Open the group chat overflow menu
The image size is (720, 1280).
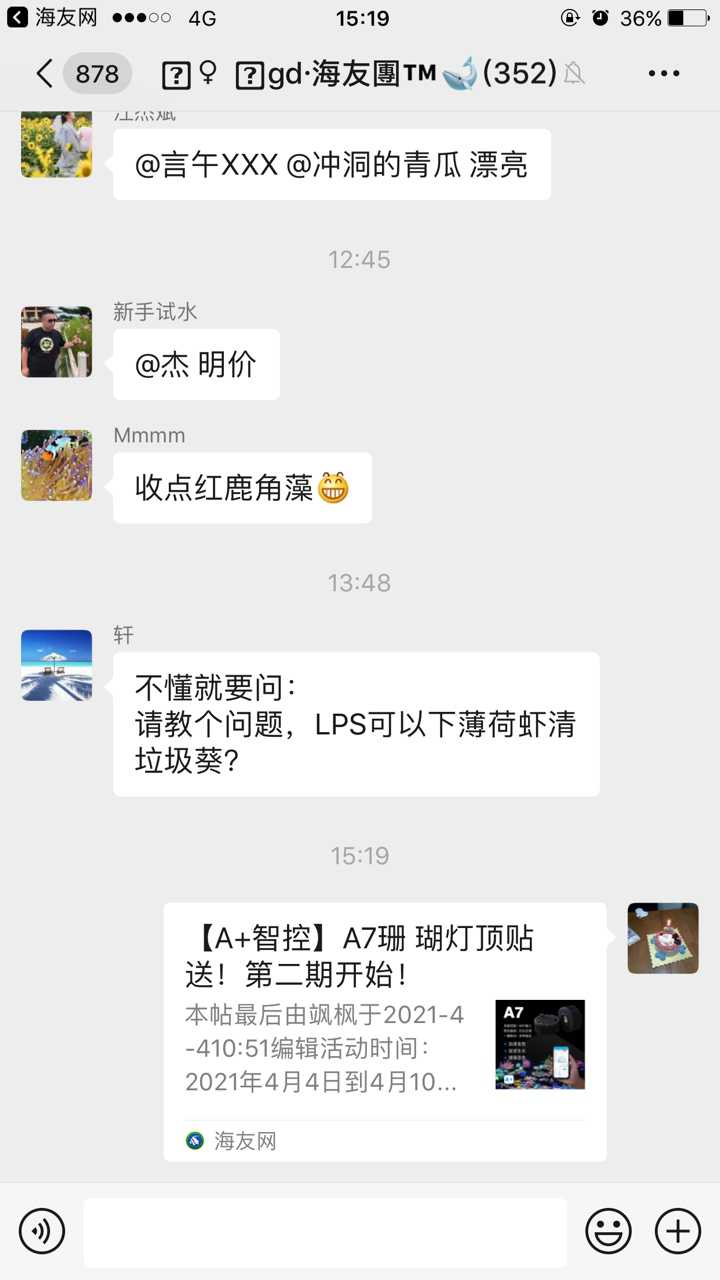pyautogui.click(x=664, y=73)
